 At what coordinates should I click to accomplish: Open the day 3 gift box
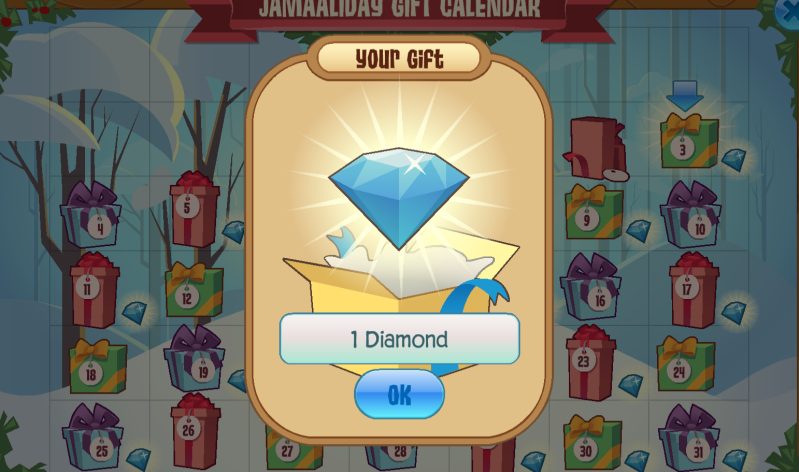coord(688,142)
